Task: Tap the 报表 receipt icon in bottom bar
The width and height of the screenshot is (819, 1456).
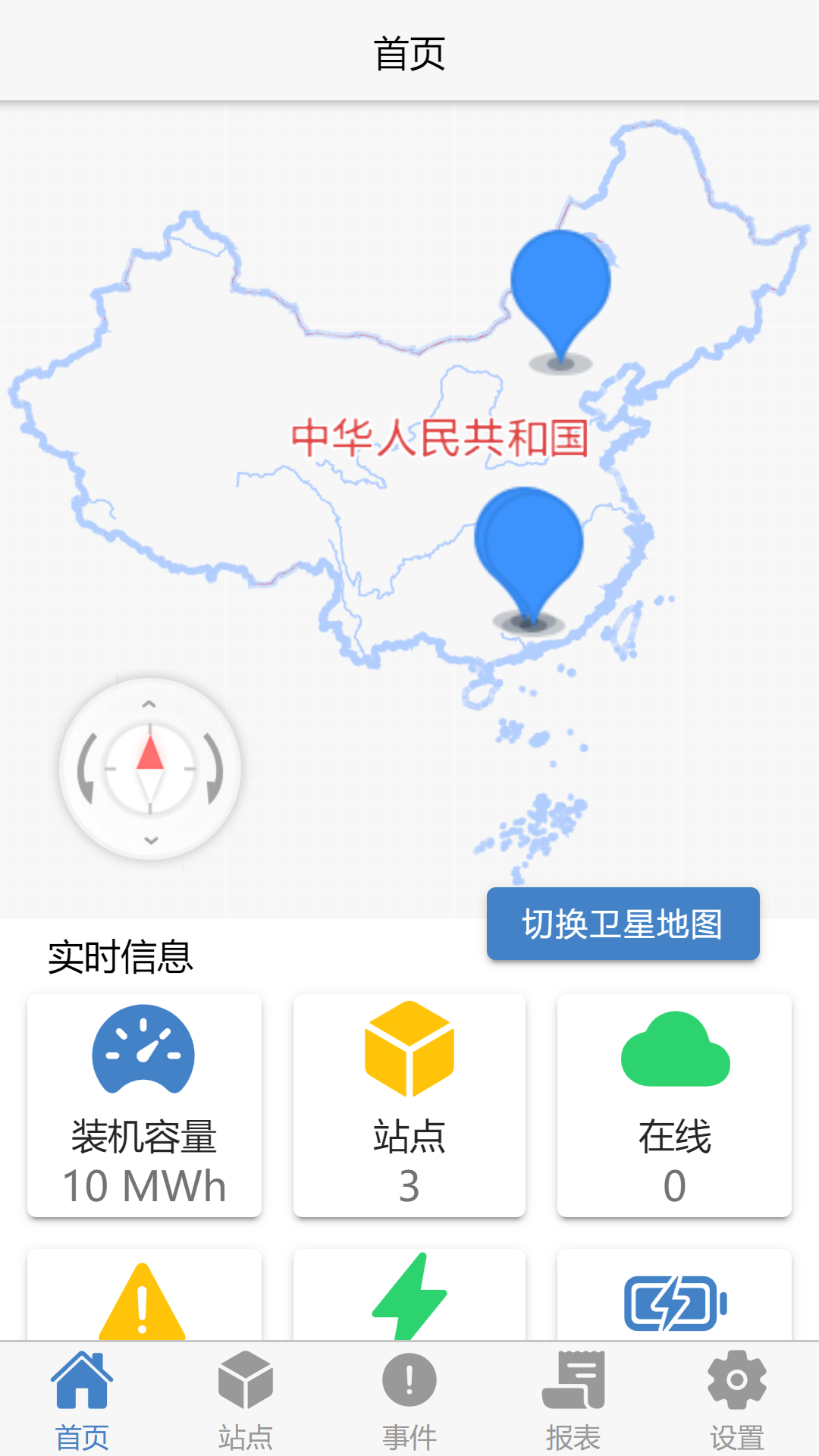Action: tap(573, 1394)
